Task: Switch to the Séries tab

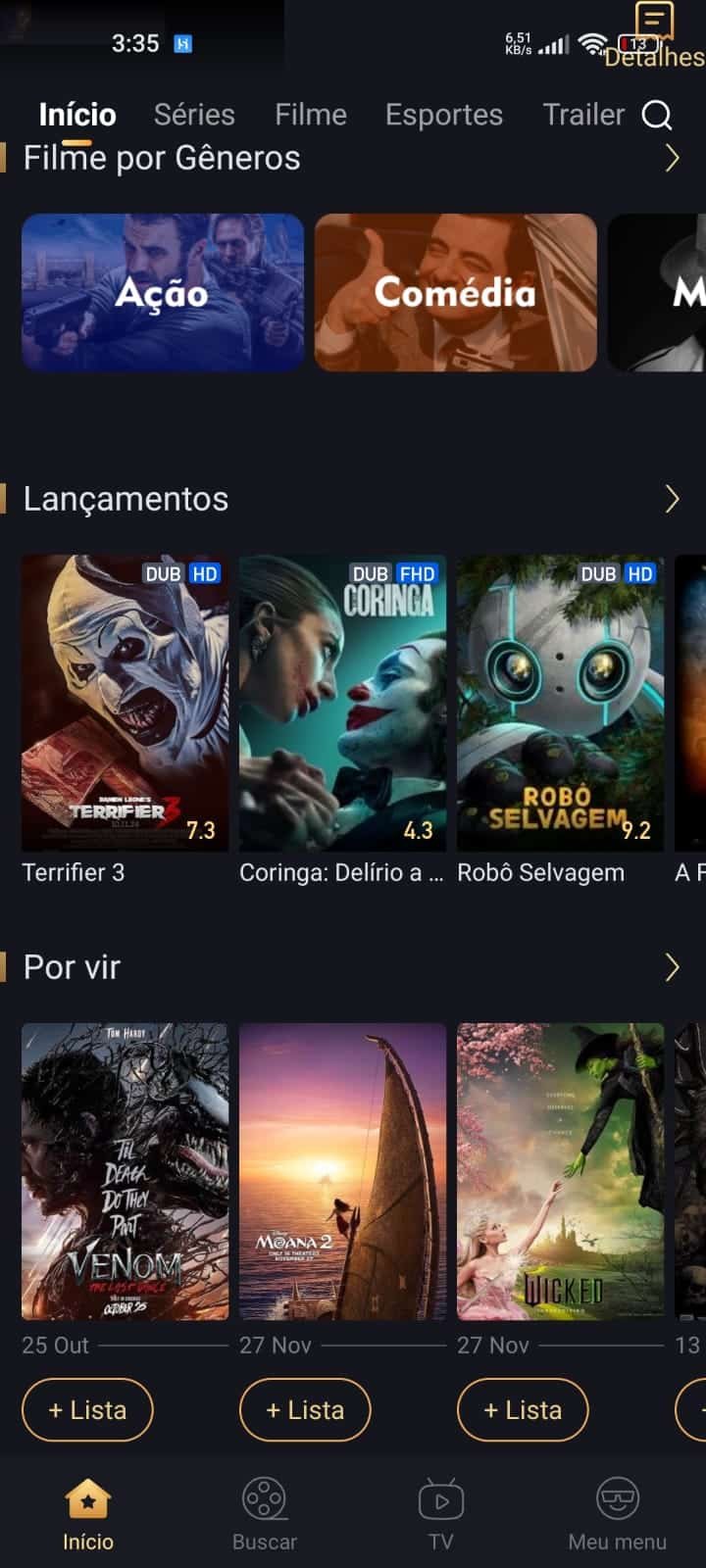Action: [194, 115]
